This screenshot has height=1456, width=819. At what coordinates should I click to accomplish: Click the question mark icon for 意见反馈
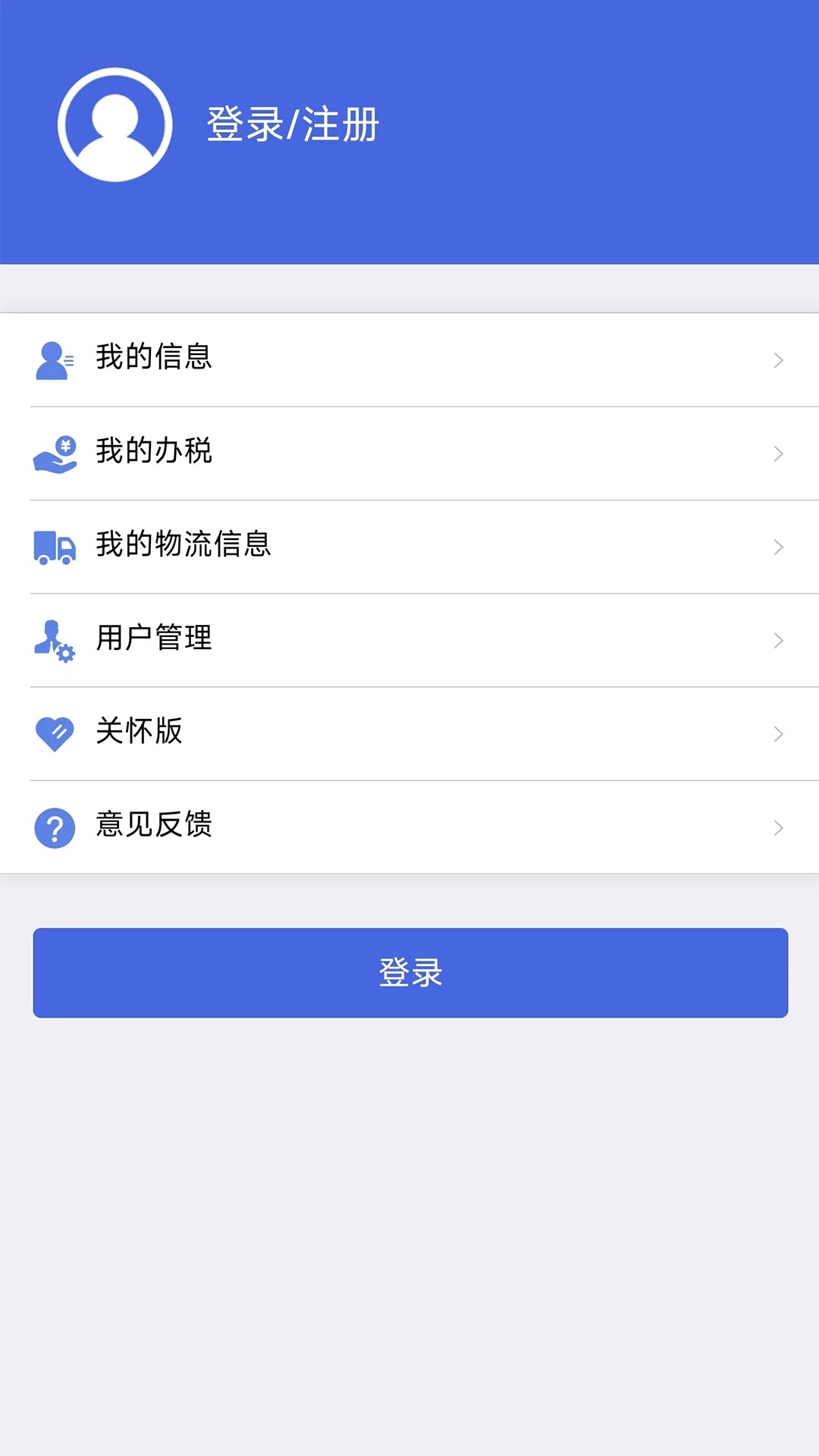point(54,827)
